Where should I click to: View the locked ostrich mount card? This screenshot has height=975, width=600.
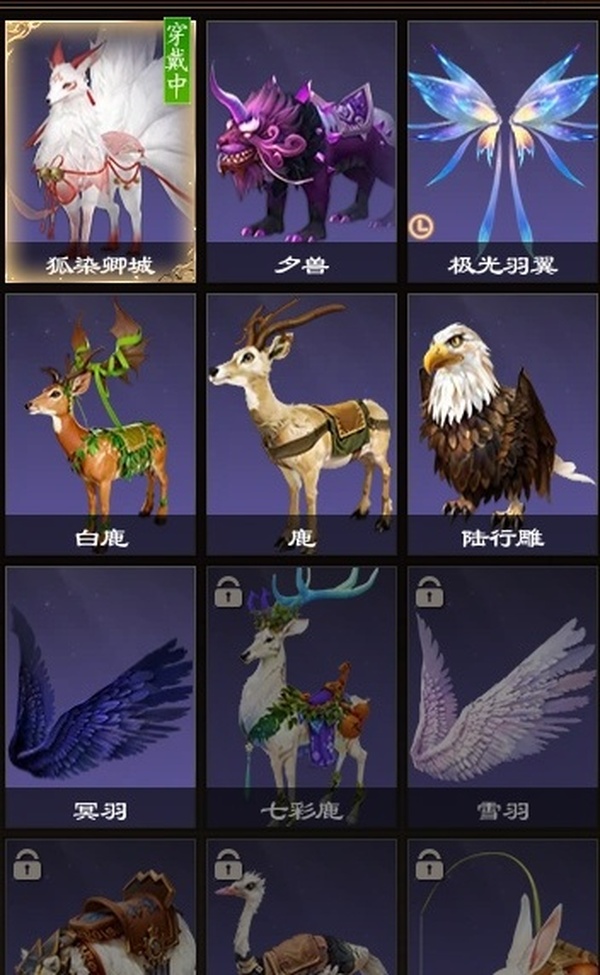click(301, 910)
